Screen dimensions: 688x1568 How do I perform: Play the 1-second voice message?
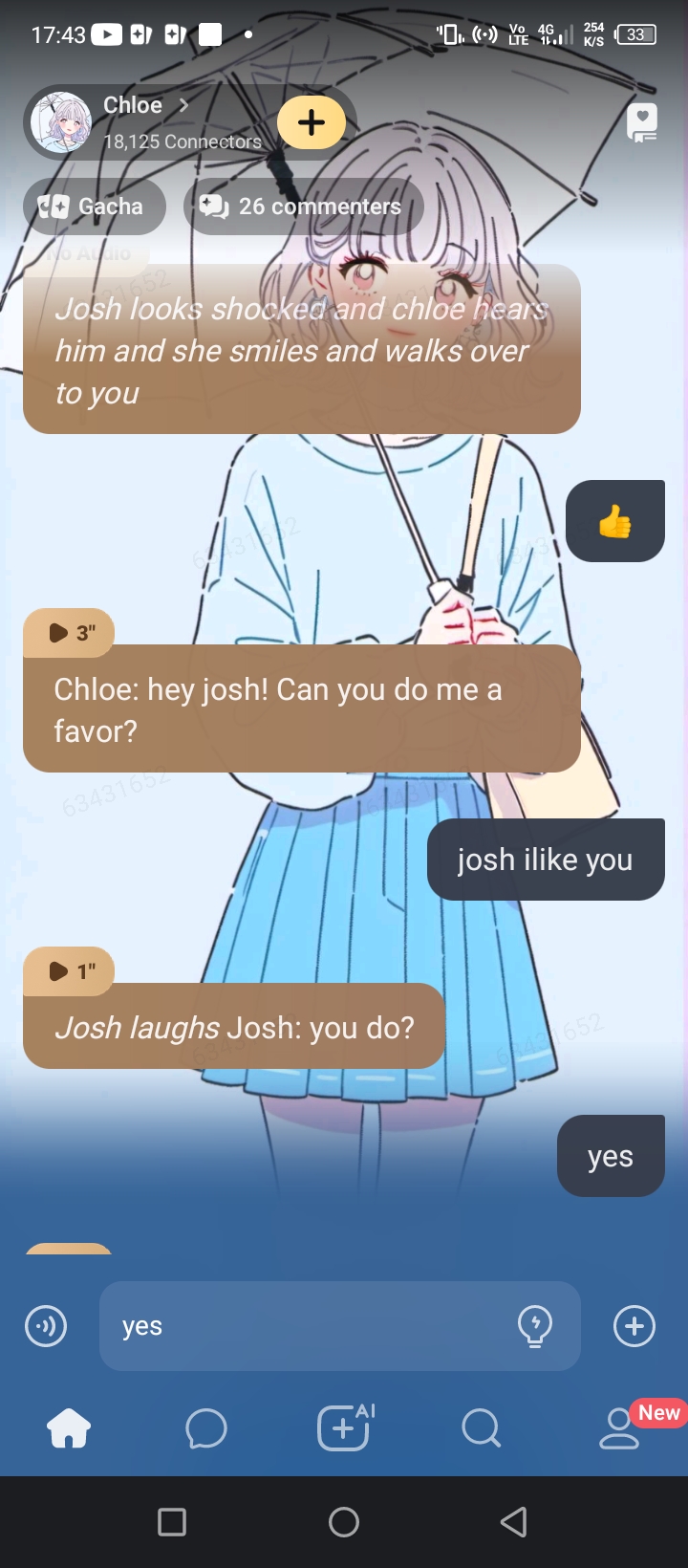click(69, 971)
